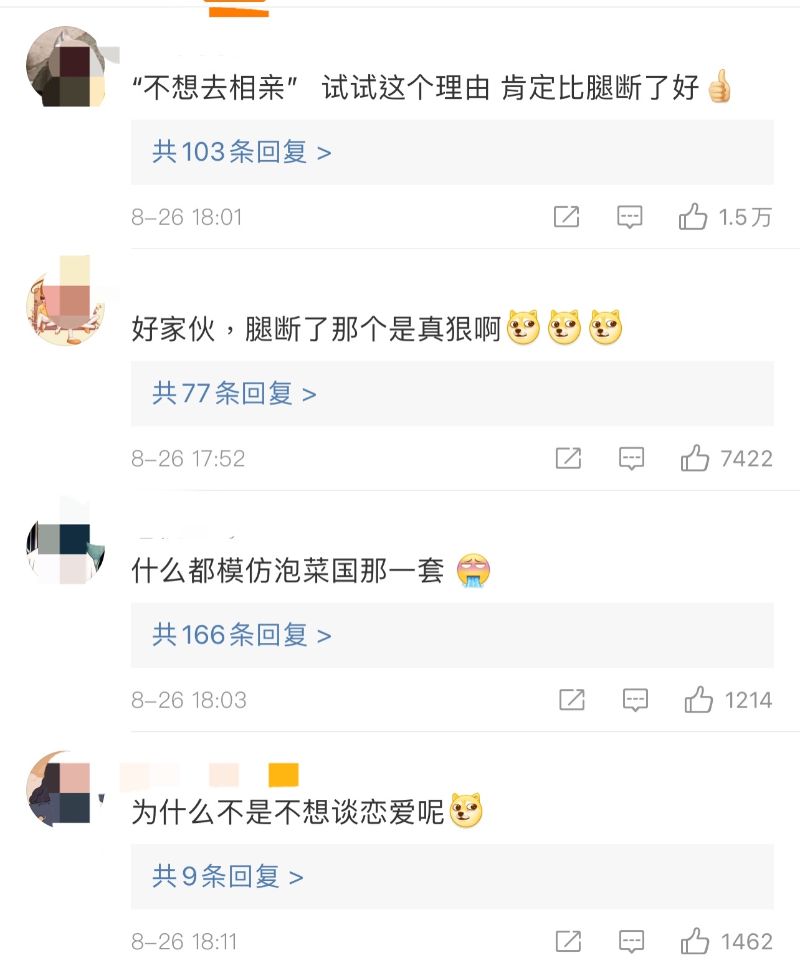Share the comment with 7422 likes
This screenshot has height=973, width=800.
point(568,459)
